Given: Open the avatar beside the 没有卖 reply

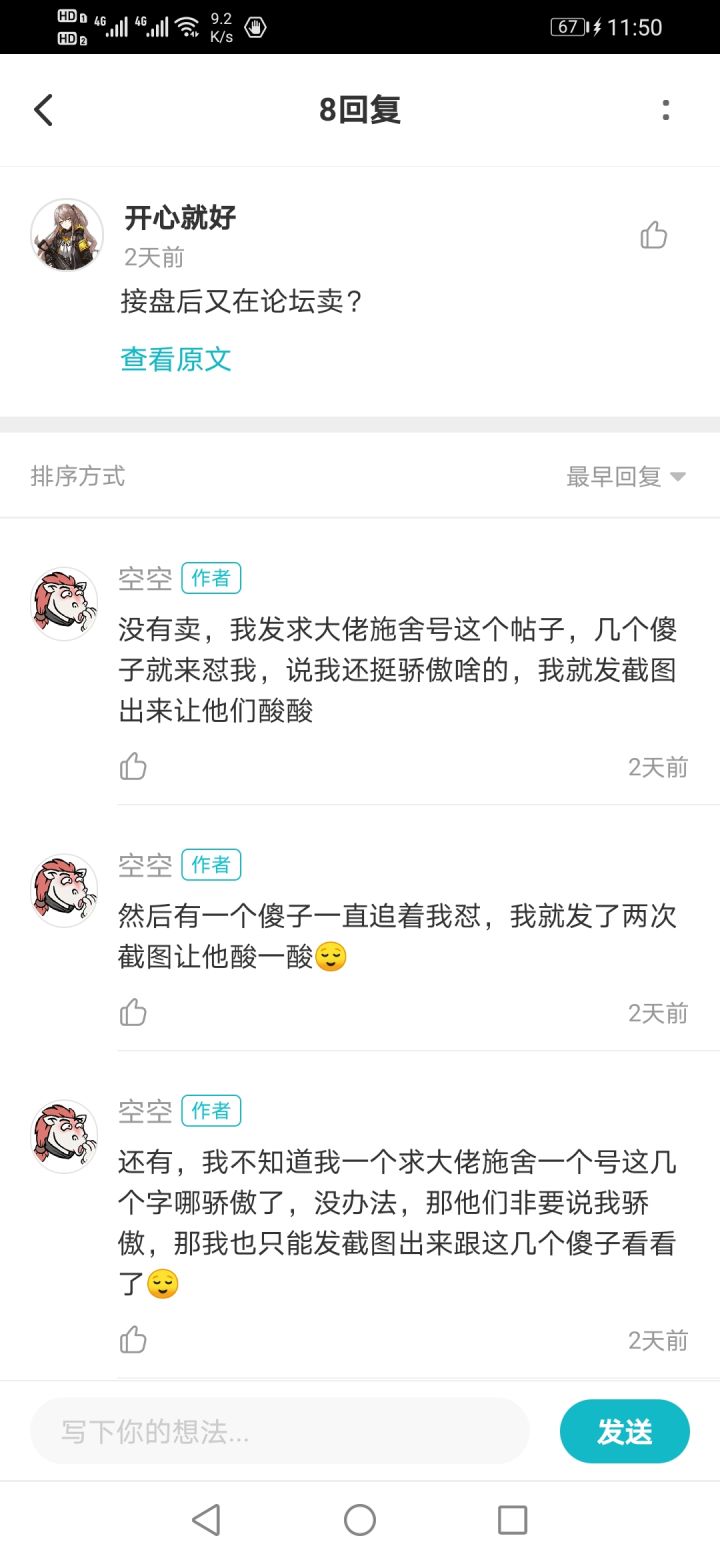Looking at the screenshot, I should [65, 604].
